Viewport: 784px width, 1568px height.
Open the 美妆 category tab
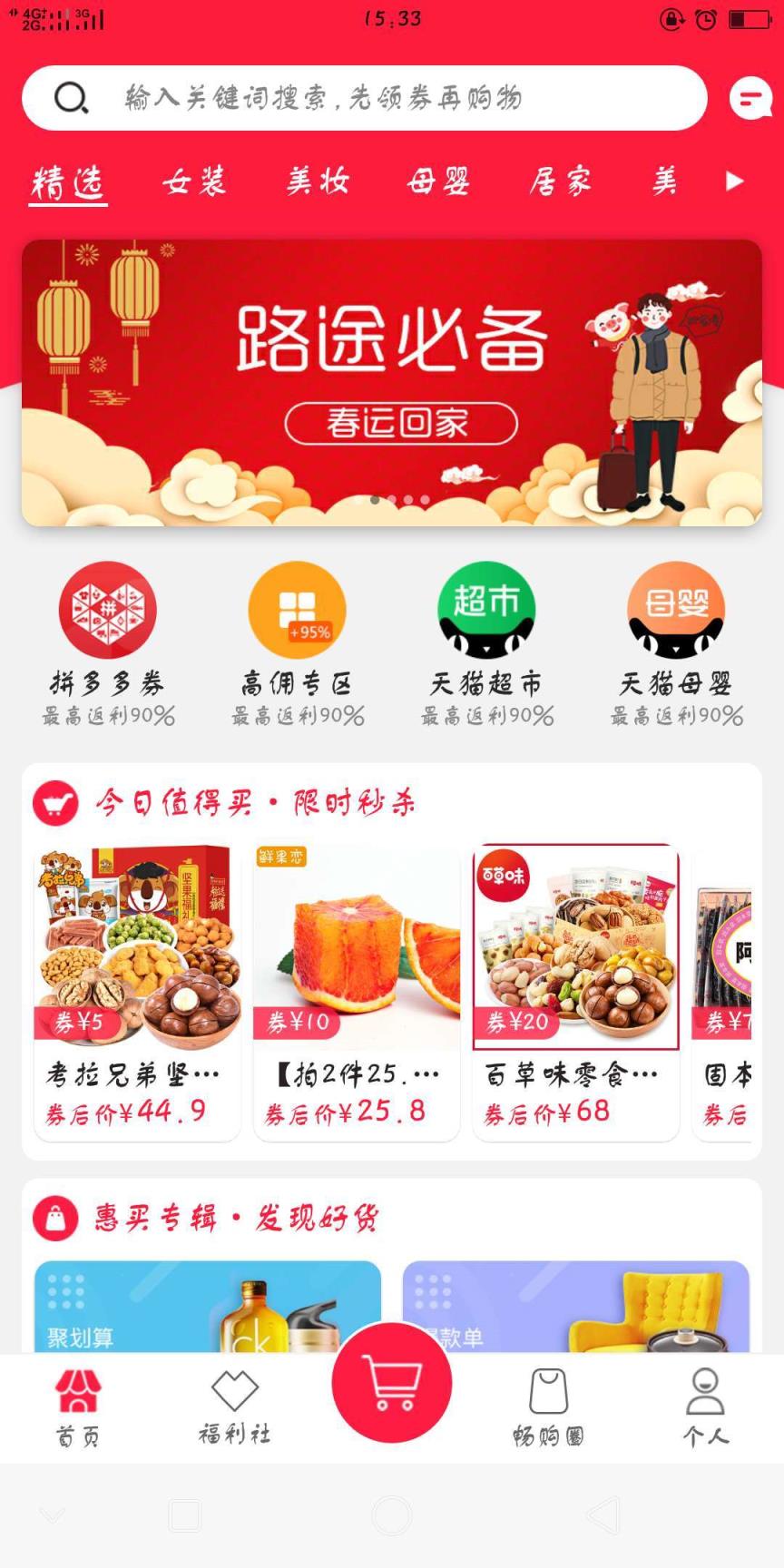(x=316, y=181)
